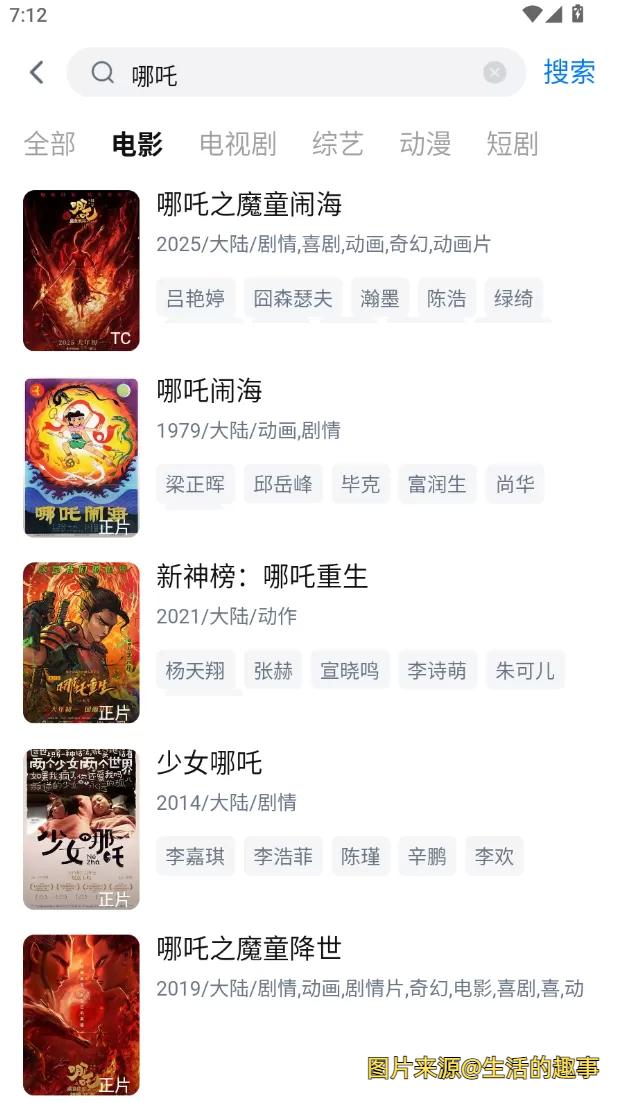Viewport: 620px width, 1103px height.
Task: Tap the 毕克 cast chip
Action: point(360,485)
